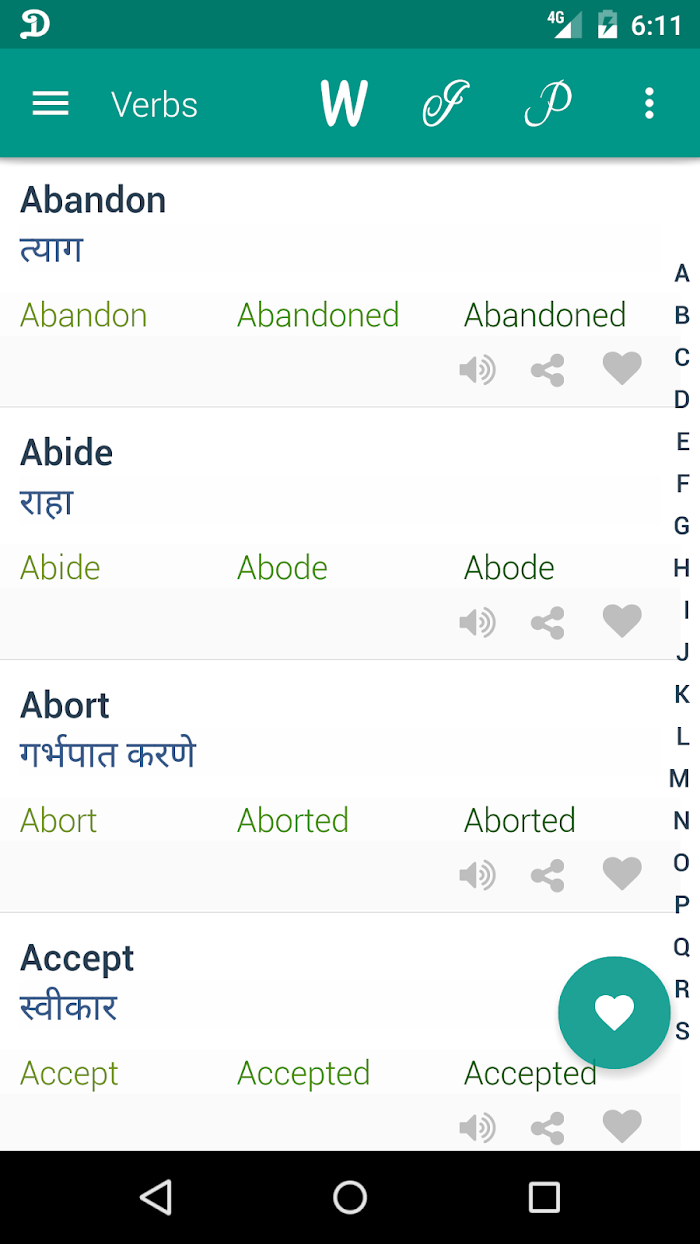Play pronunciation for Abandon
Viewport: 700px width, 1244px height.
pyautogui.click(x=477, y=371)
